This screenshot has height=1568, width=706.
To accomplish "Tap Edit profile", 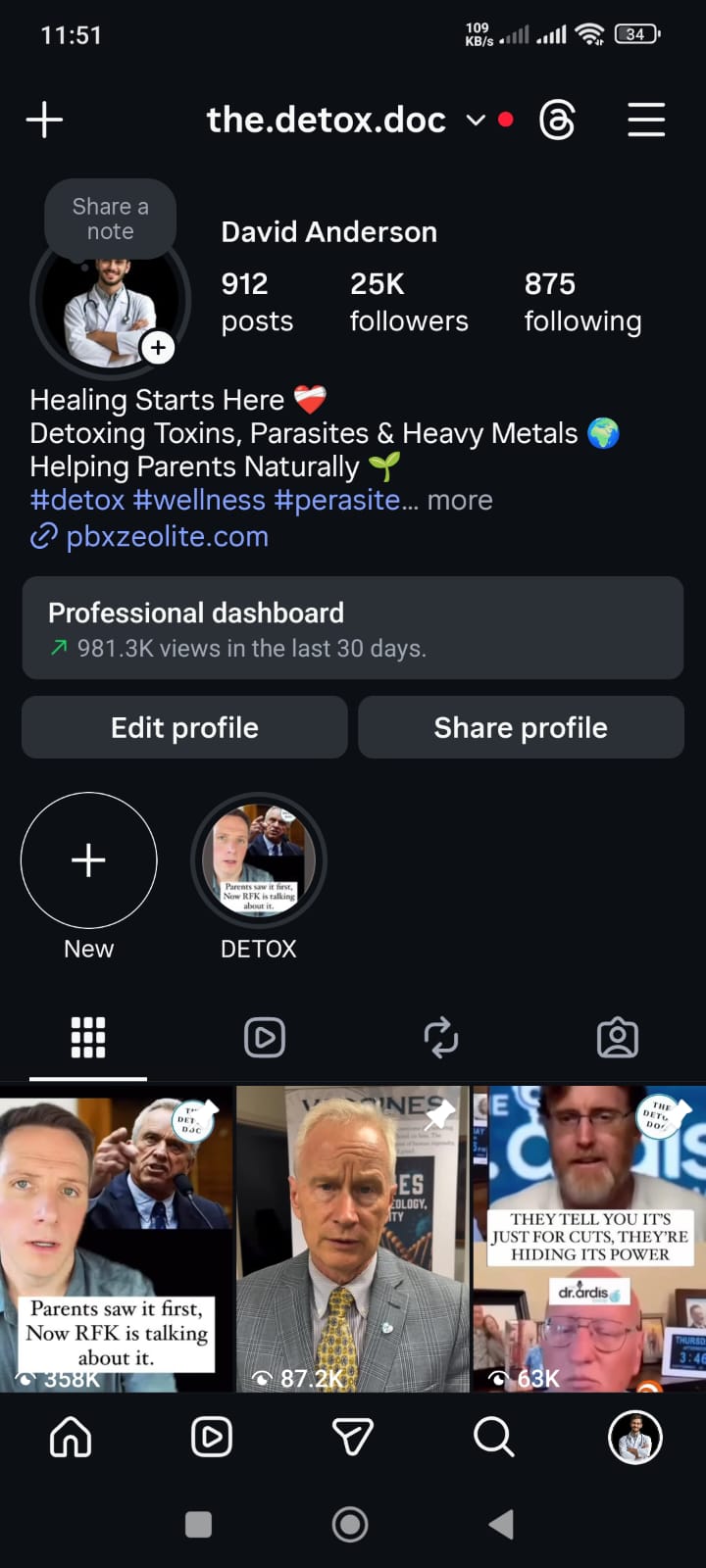I will pos(184,728).
